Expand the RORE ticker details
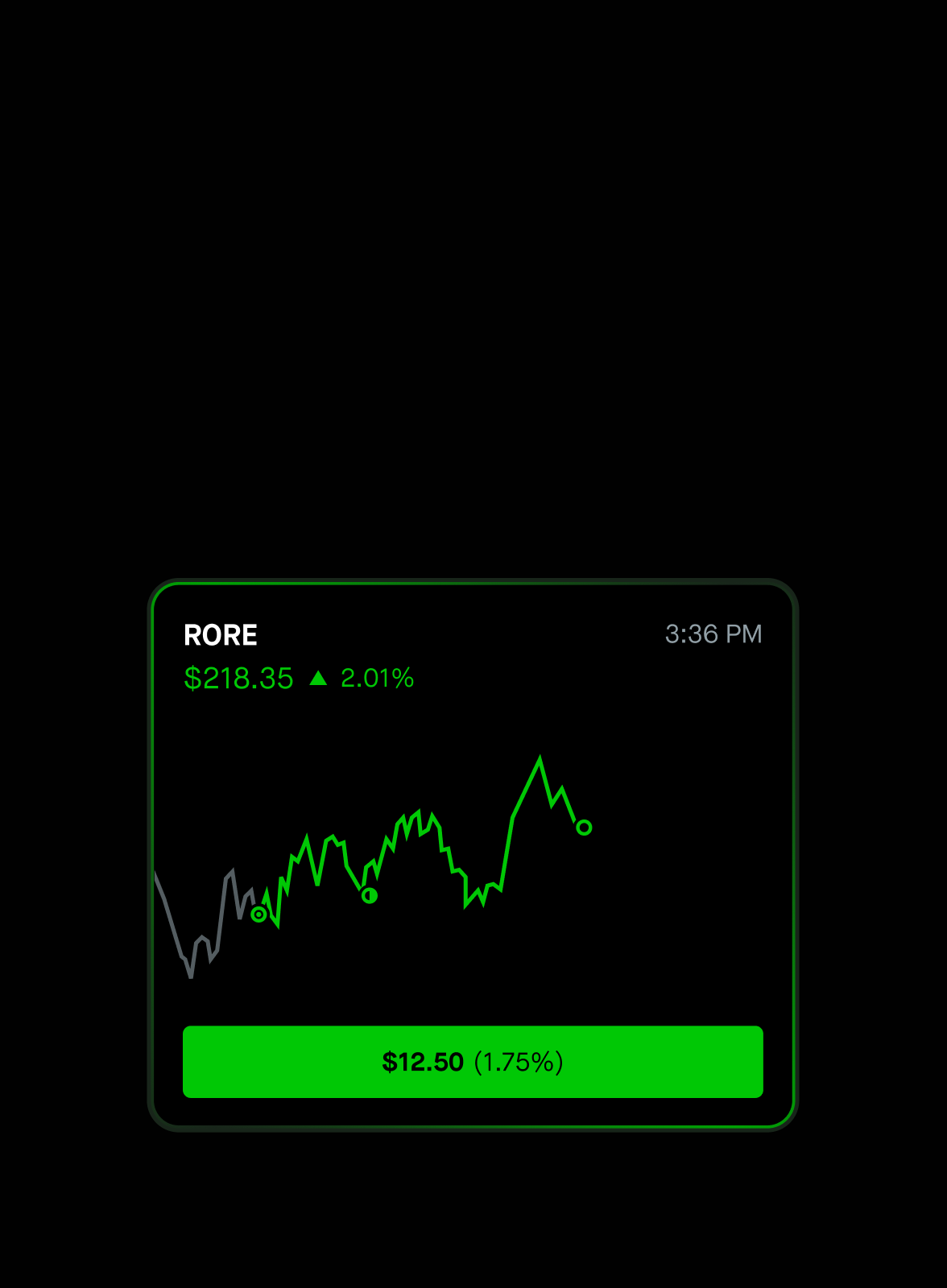 (x=220, y=635)
